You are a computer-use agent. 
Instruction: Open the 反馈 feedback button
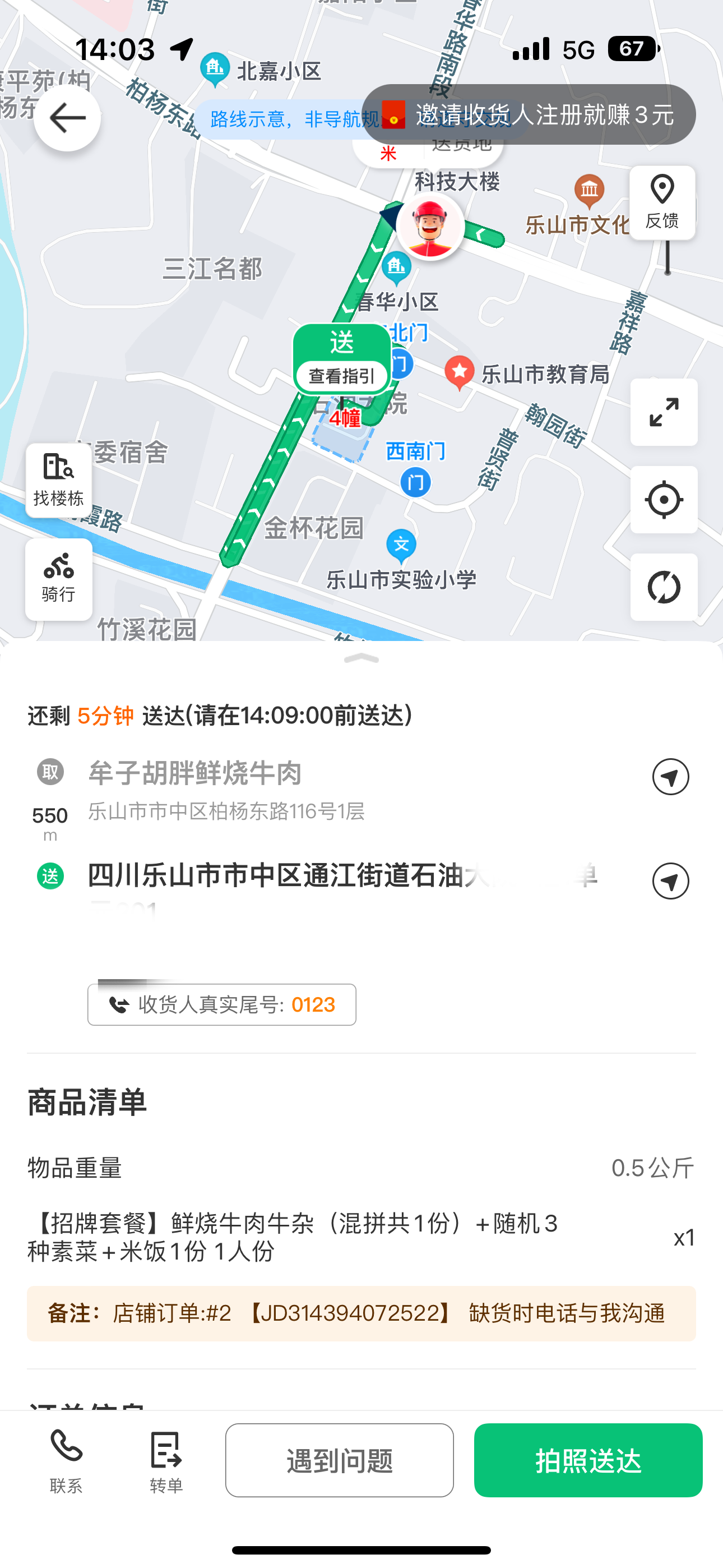[662, 202]
